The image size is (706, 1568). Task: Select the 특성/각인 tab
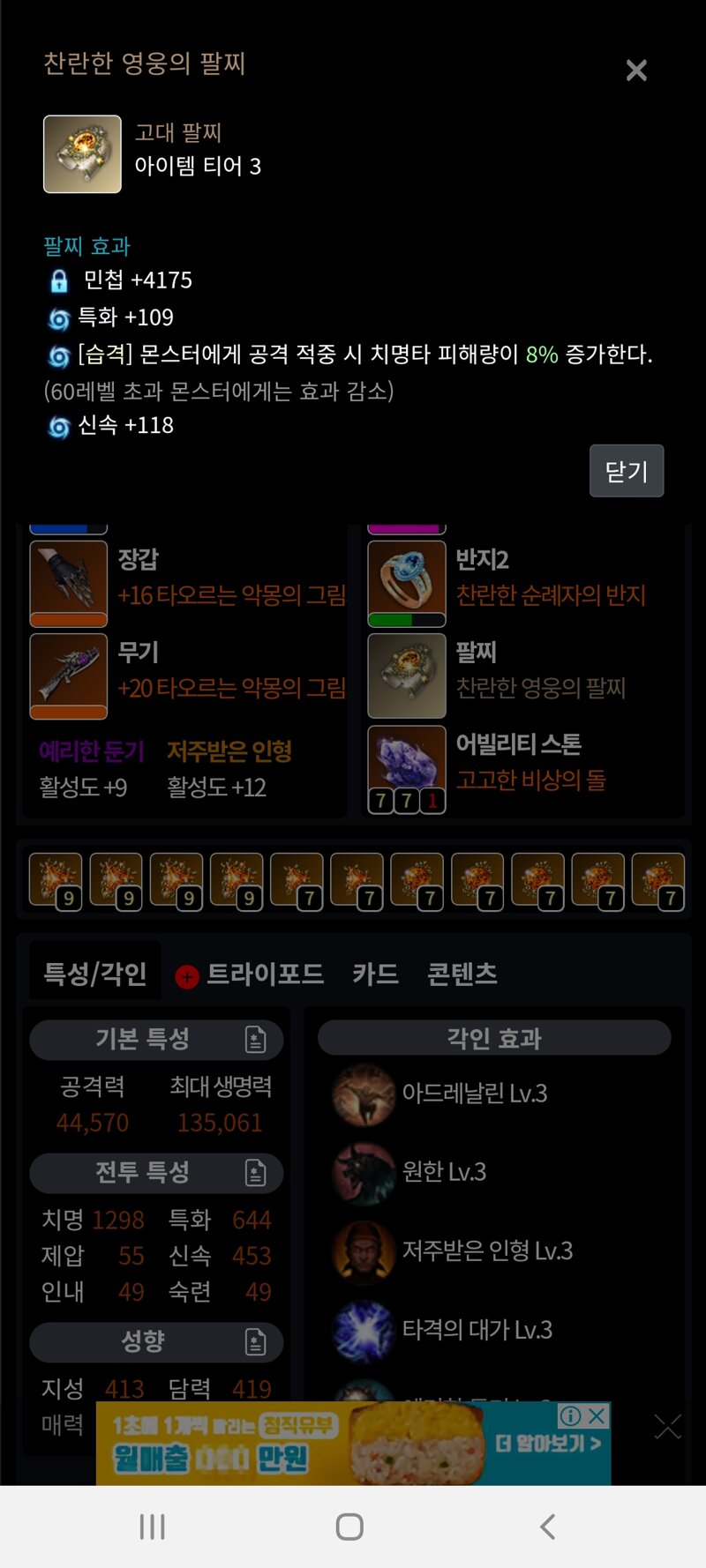(x=95, y=974)
